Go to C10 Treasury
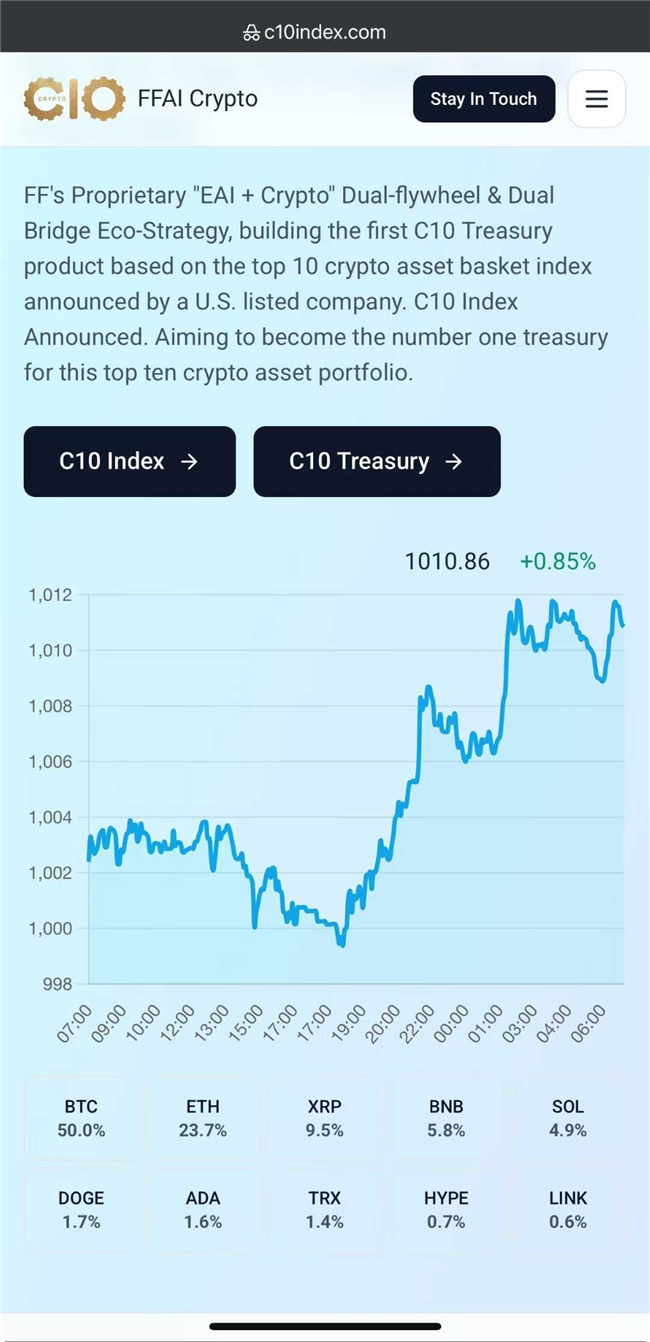Screen dimensions: 650x1342 pyautogui.click(x=377, y=461)
